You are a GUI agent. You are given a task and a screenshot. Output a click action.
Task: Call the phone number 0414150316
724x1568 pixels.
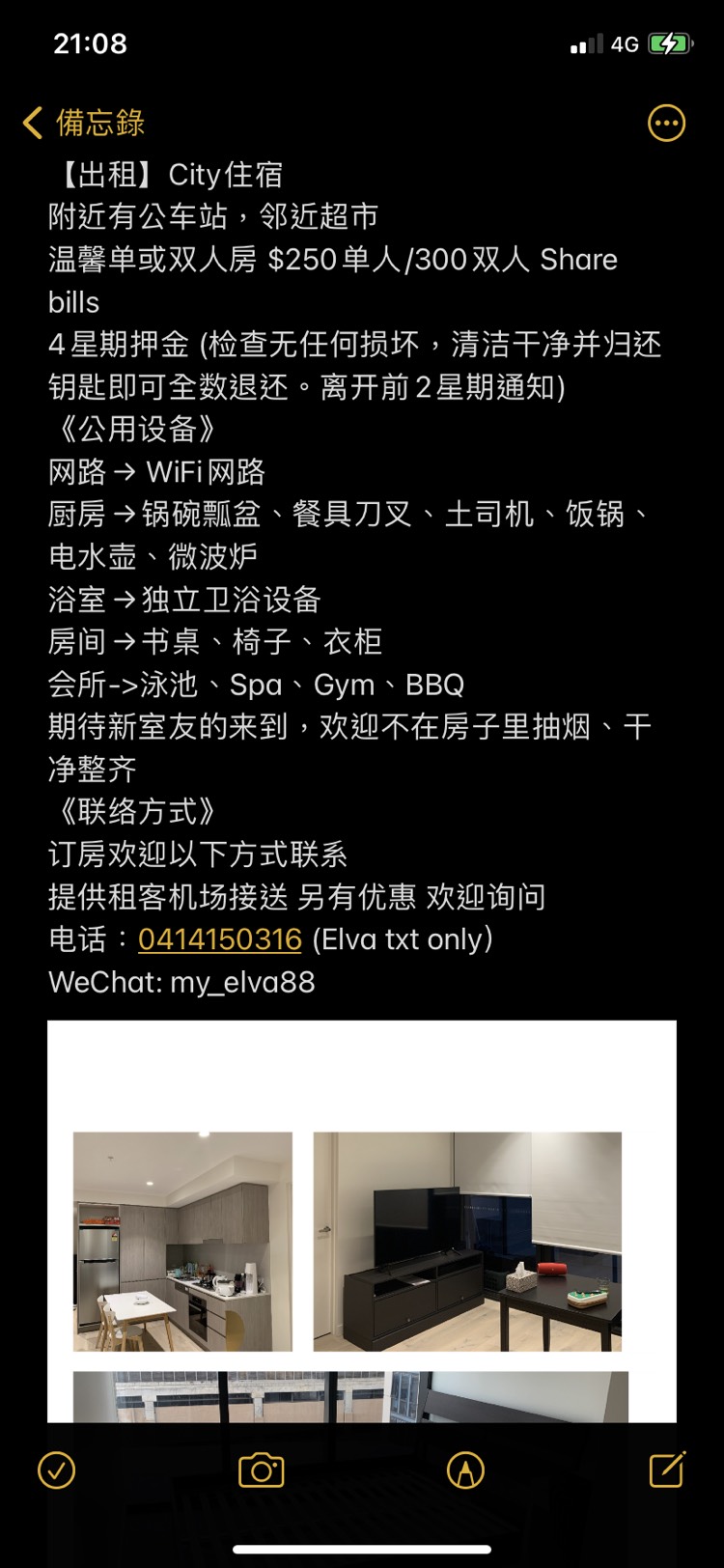220,939
